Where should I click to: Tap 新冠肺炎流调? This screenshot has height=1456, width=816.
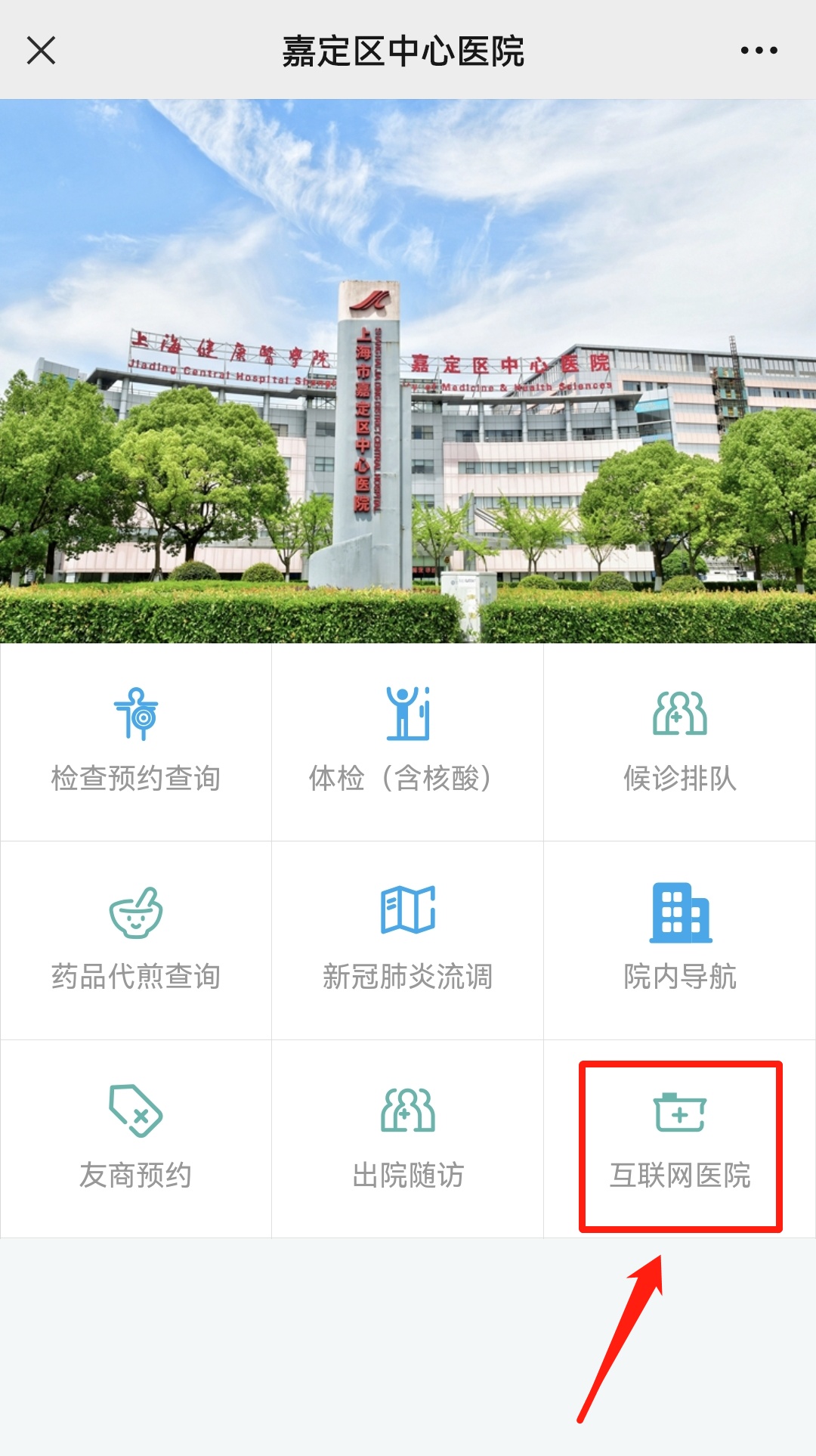407,940
